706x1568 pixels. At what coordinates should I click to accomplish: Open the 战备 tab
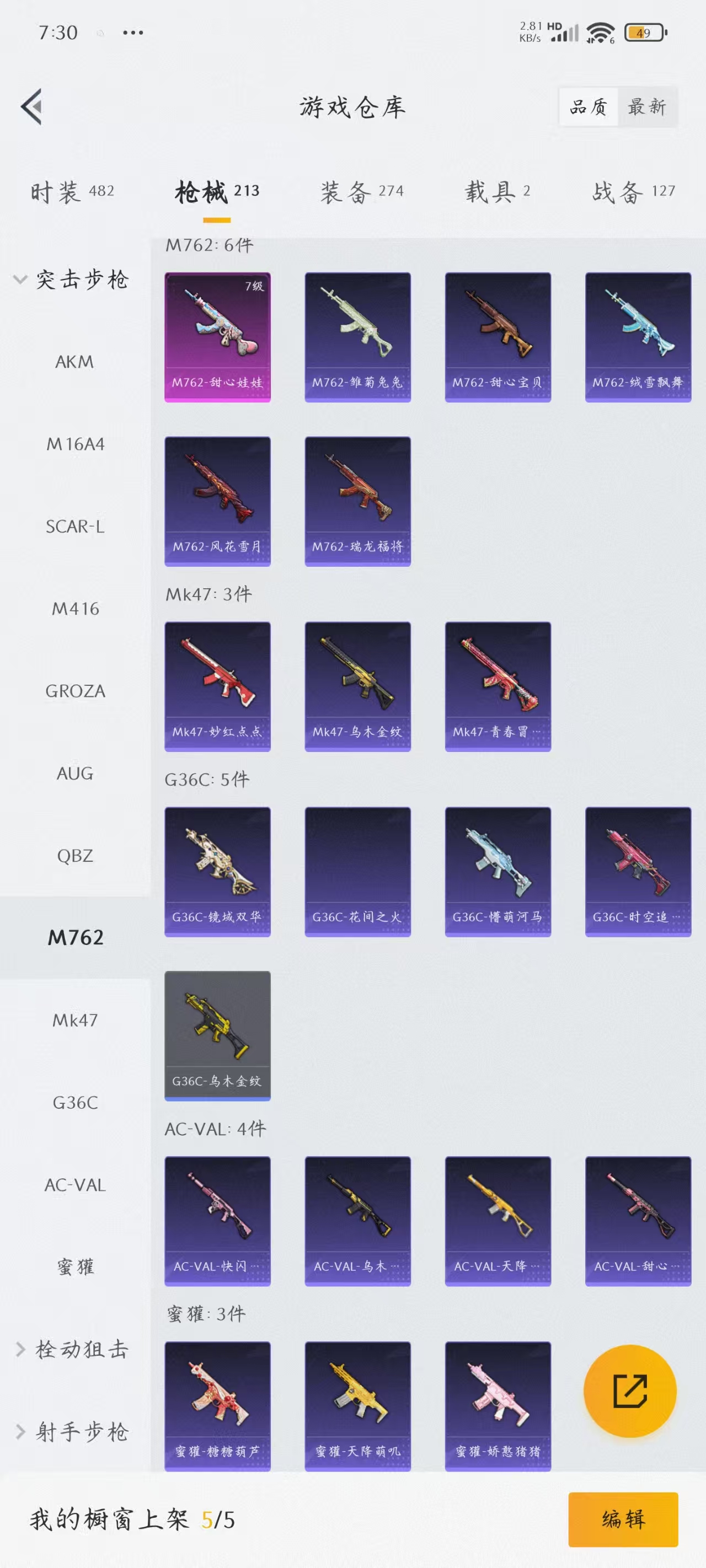(x=634, y=192)
